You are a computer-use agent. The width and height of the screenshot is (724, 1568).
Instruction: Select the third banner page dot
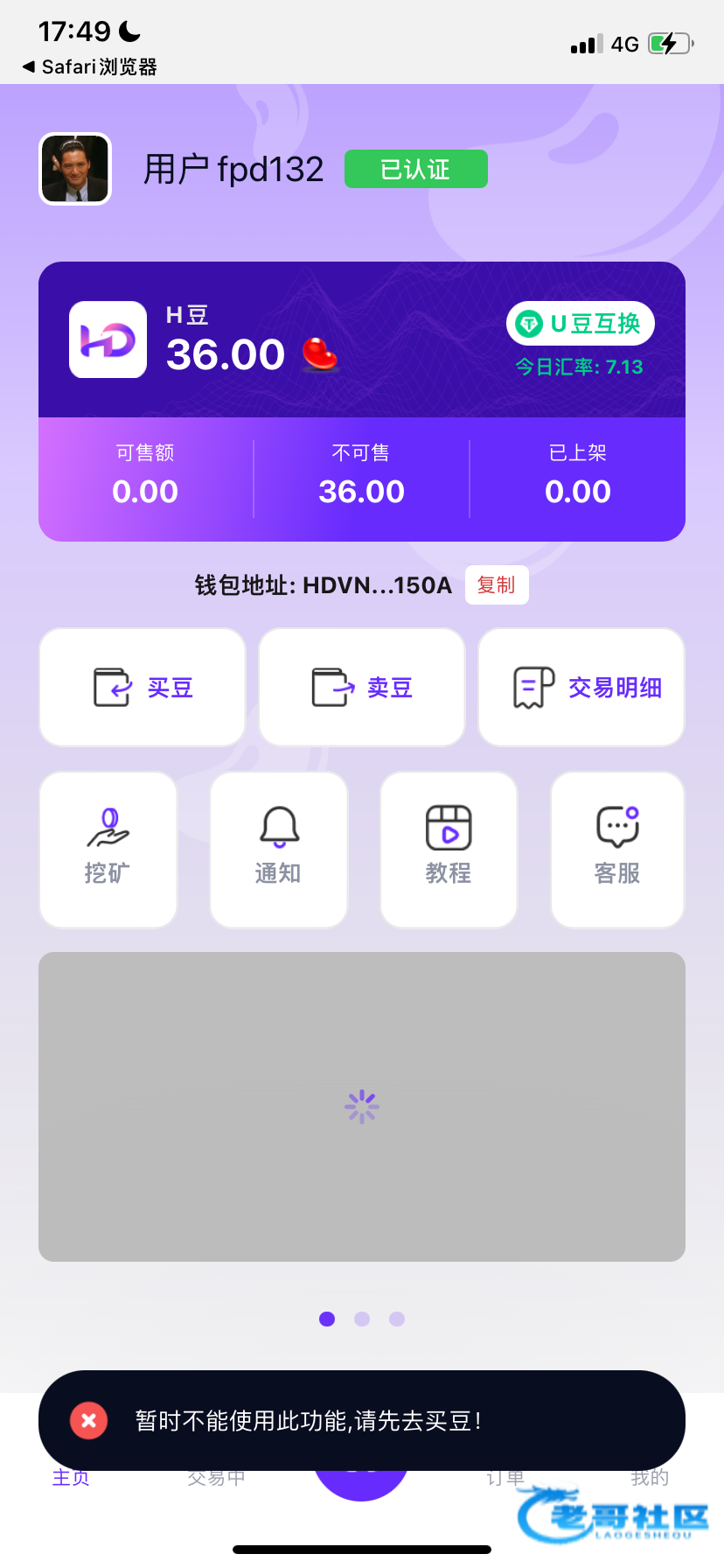click(x=397, y=1319)
